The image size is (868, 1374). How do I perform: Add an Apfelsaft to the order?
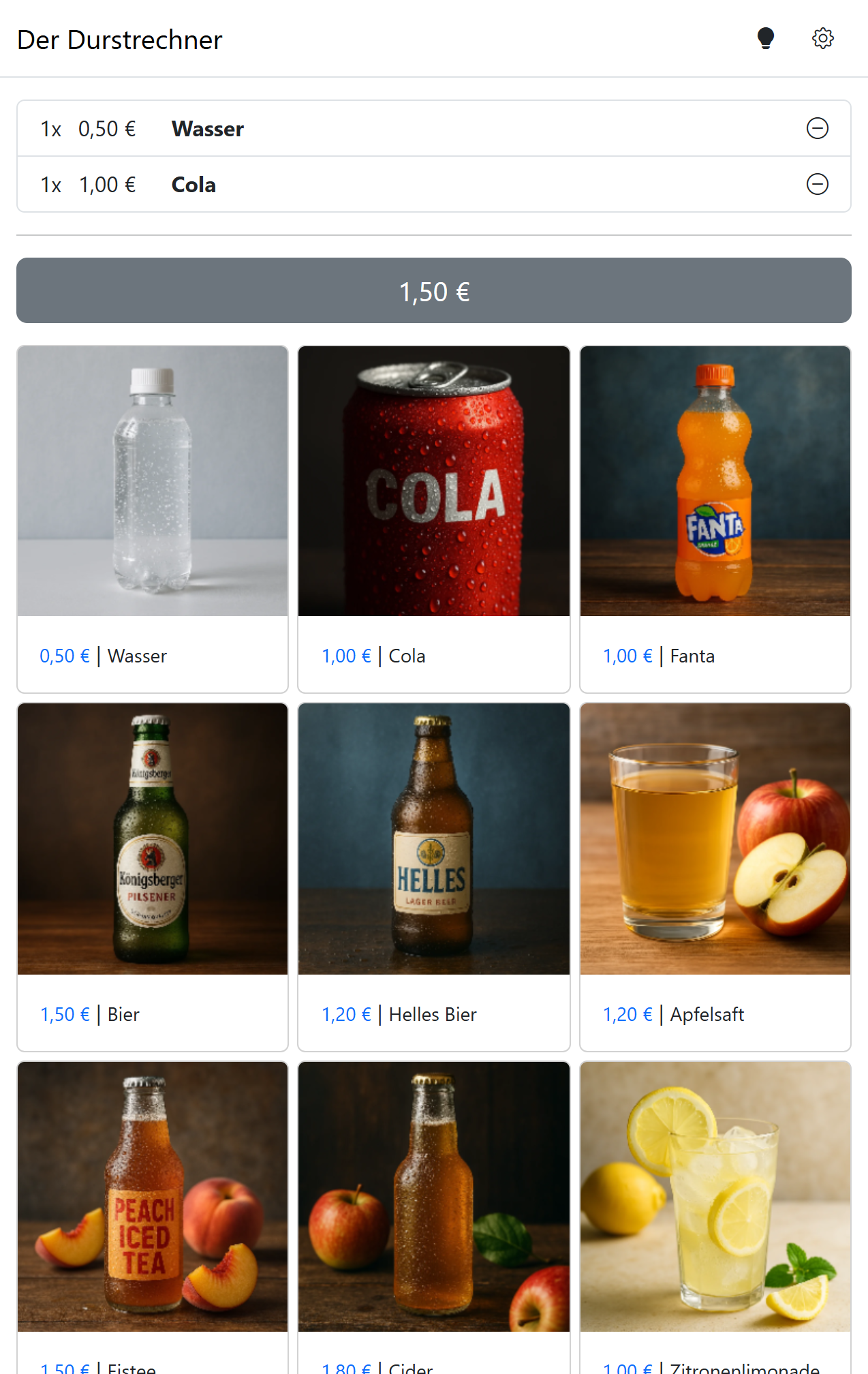(x=715, y=876)
